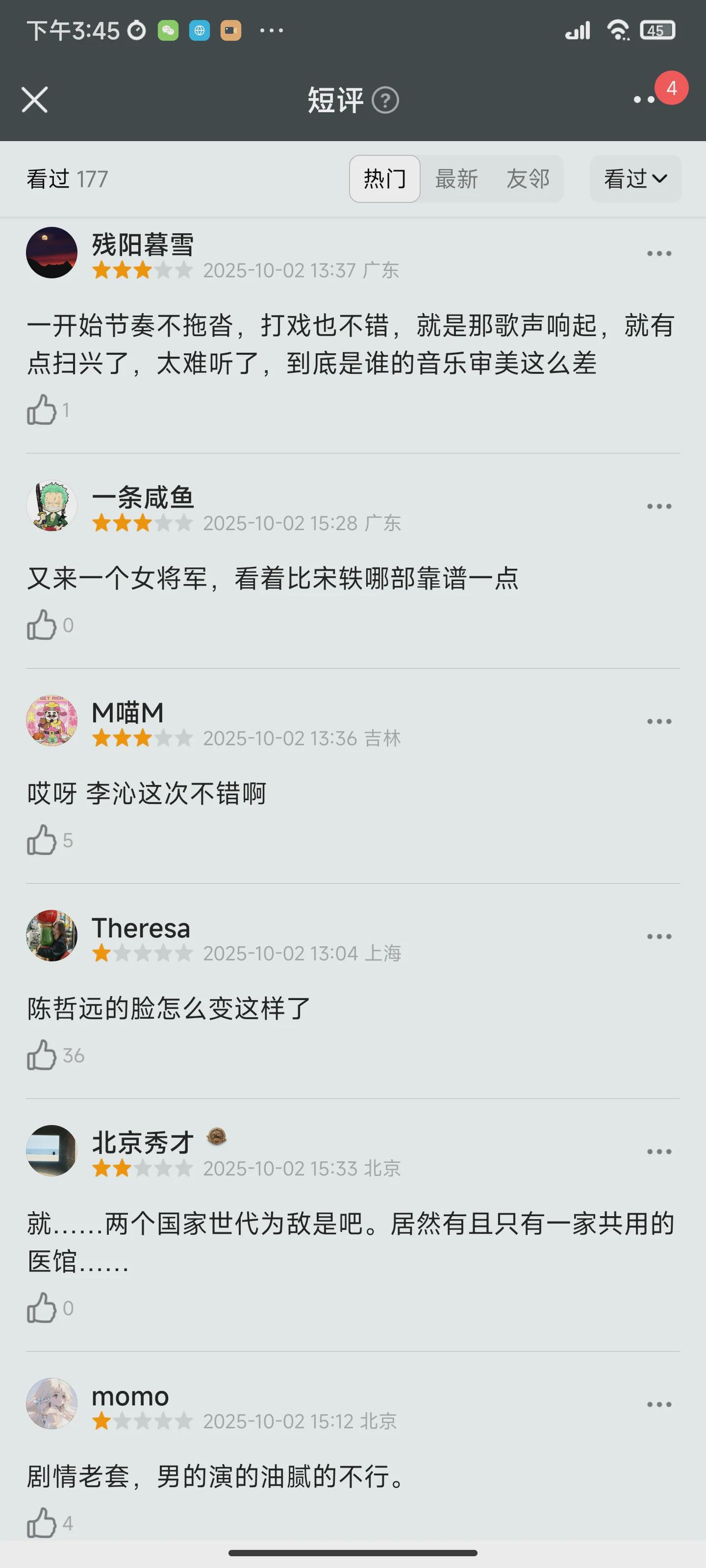Like 残阳暮雪's review
Image resolution: width=706 pixels, height=1568 pixels.
point(41,410)
